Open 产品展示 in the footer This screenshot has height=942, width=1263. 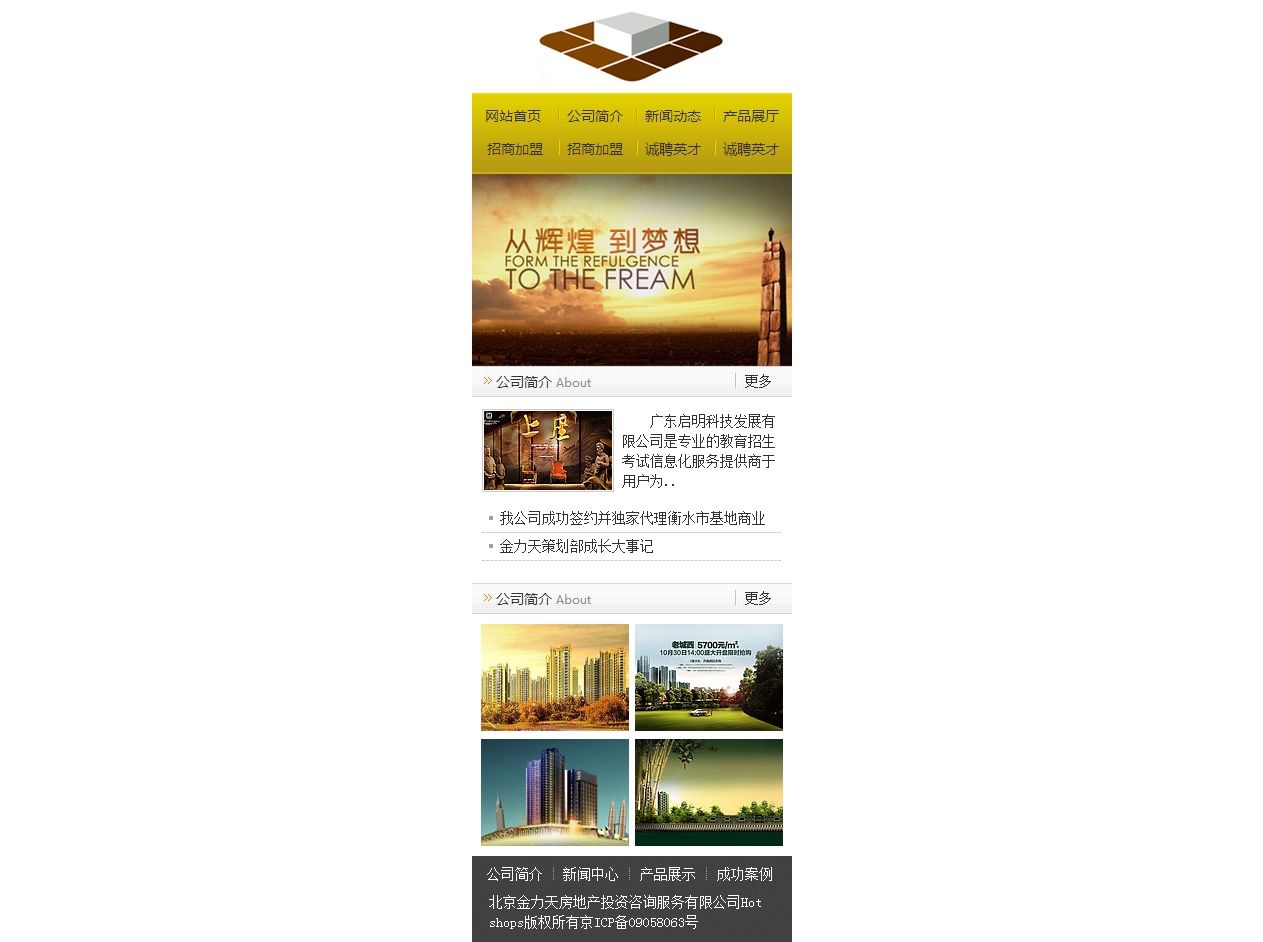[x=667, y=874]
